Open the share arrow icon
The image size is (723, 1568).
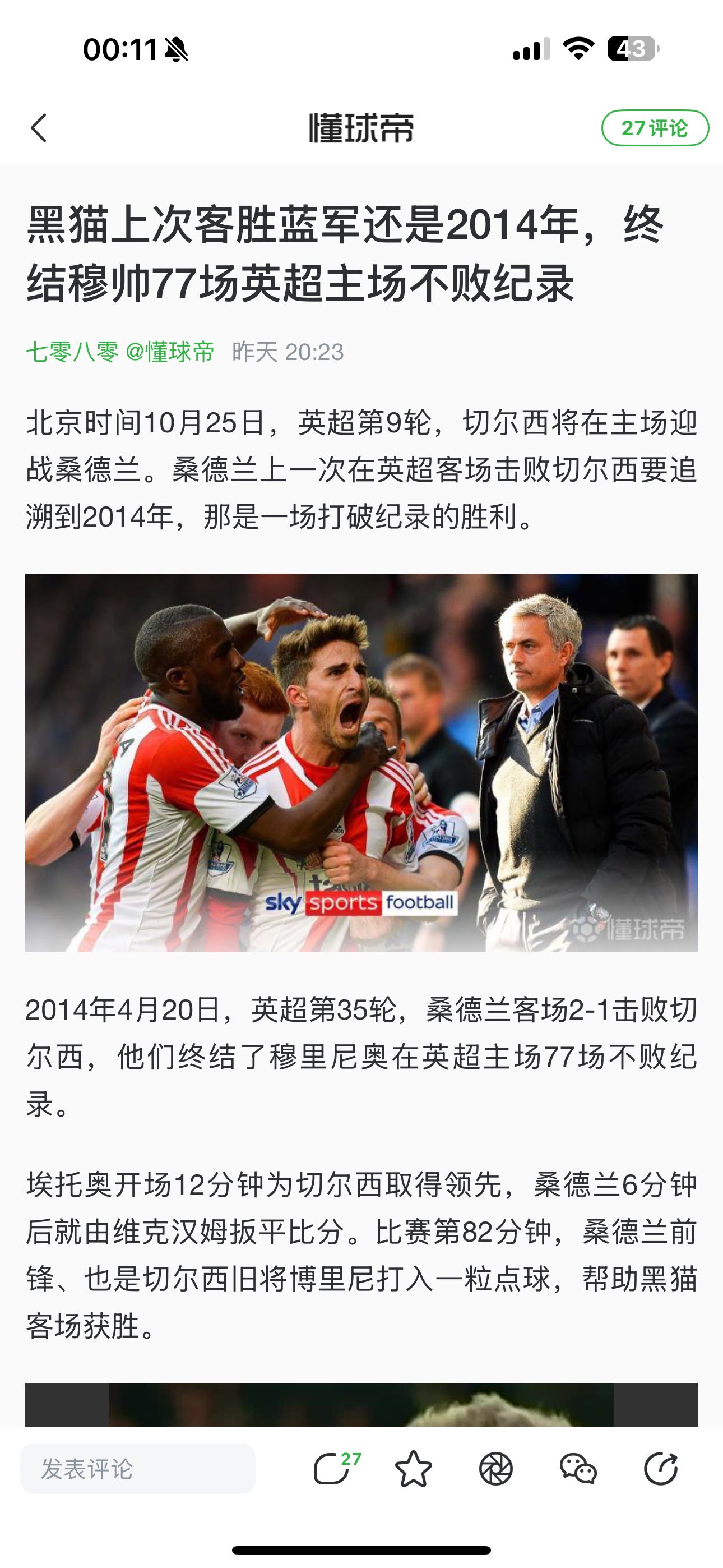click(x=661, y=1469)
